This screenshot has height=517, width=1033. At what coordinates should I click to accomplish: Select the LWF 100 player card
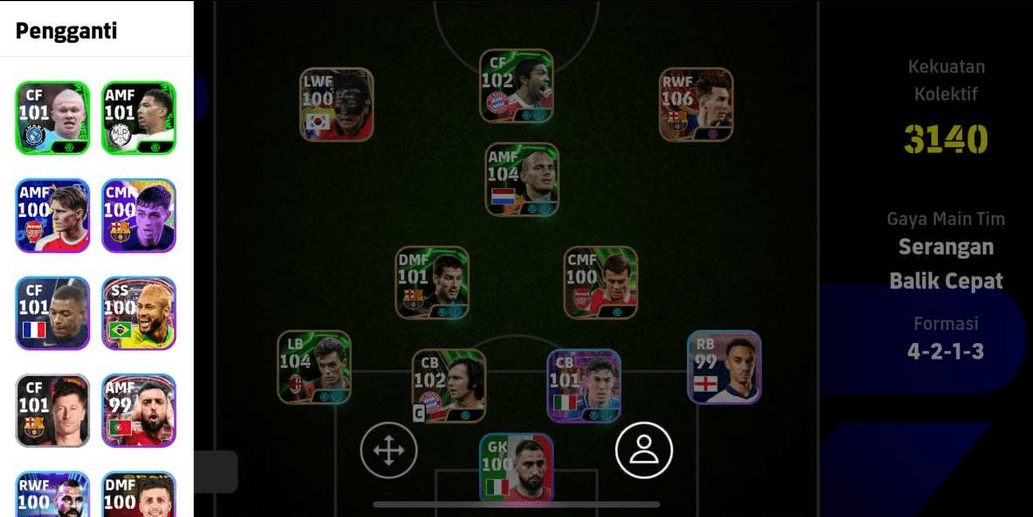coord(337,104)
